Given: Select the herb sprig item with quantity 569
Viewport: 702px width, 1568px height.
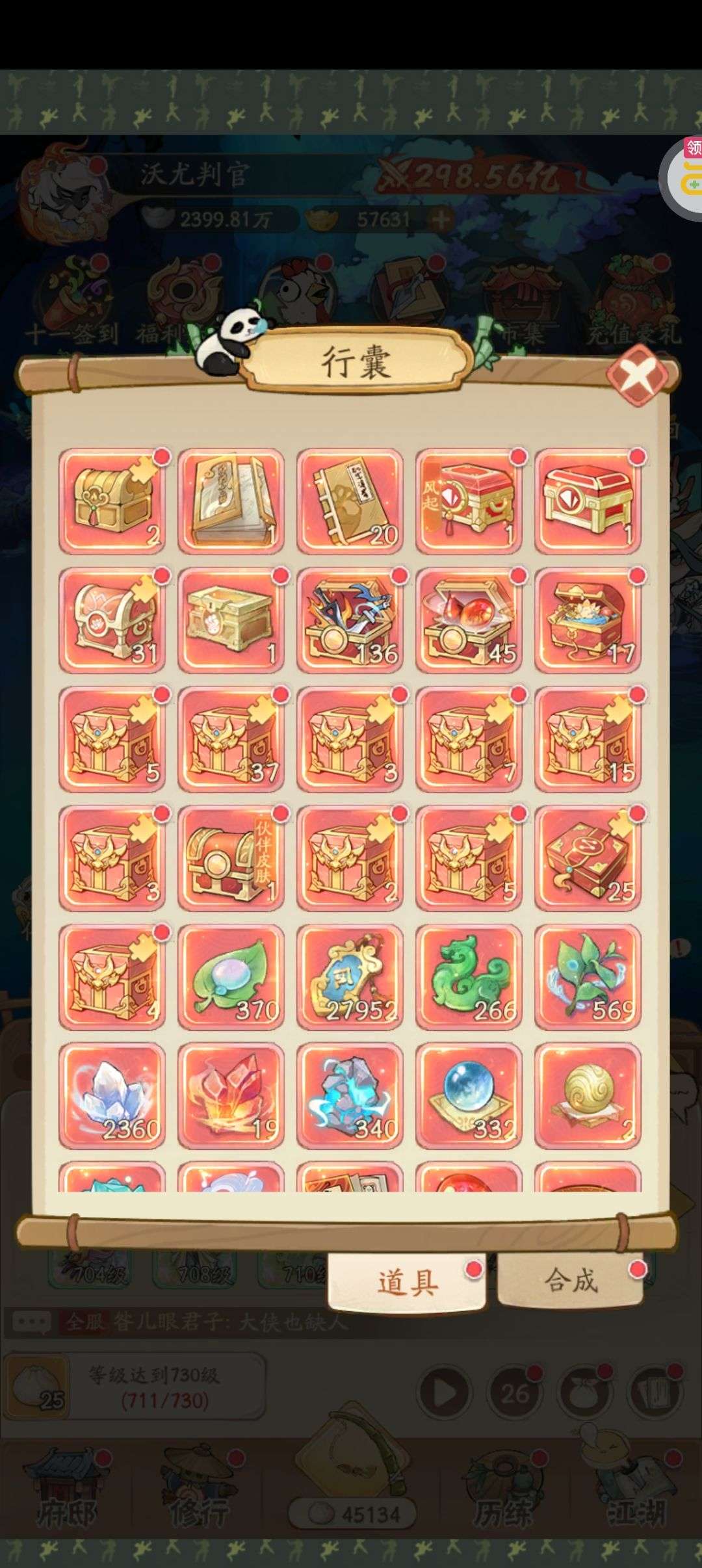Looking at the screenshot, I should 588,977.
